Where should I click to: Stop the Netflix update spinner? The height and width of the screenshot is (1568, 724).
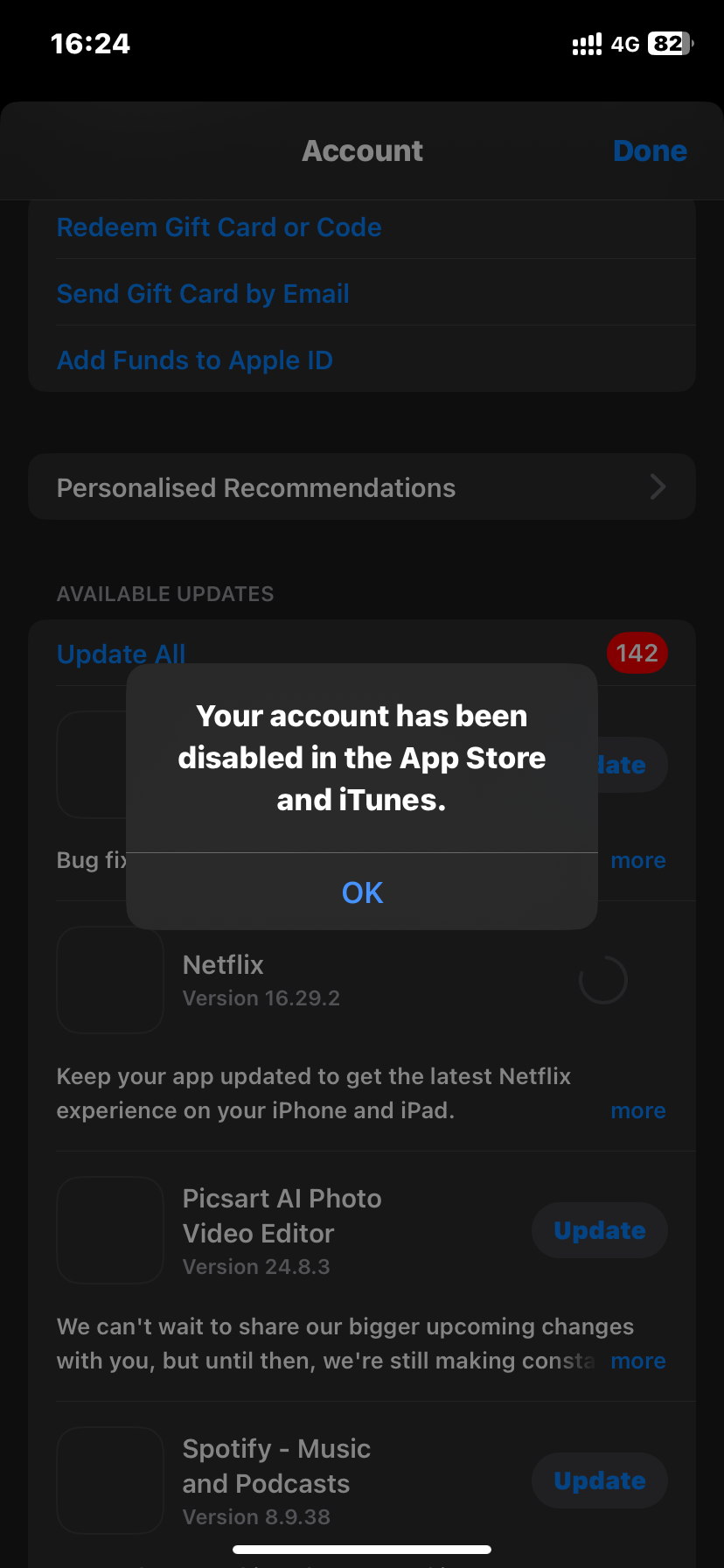tap(603, 980)
